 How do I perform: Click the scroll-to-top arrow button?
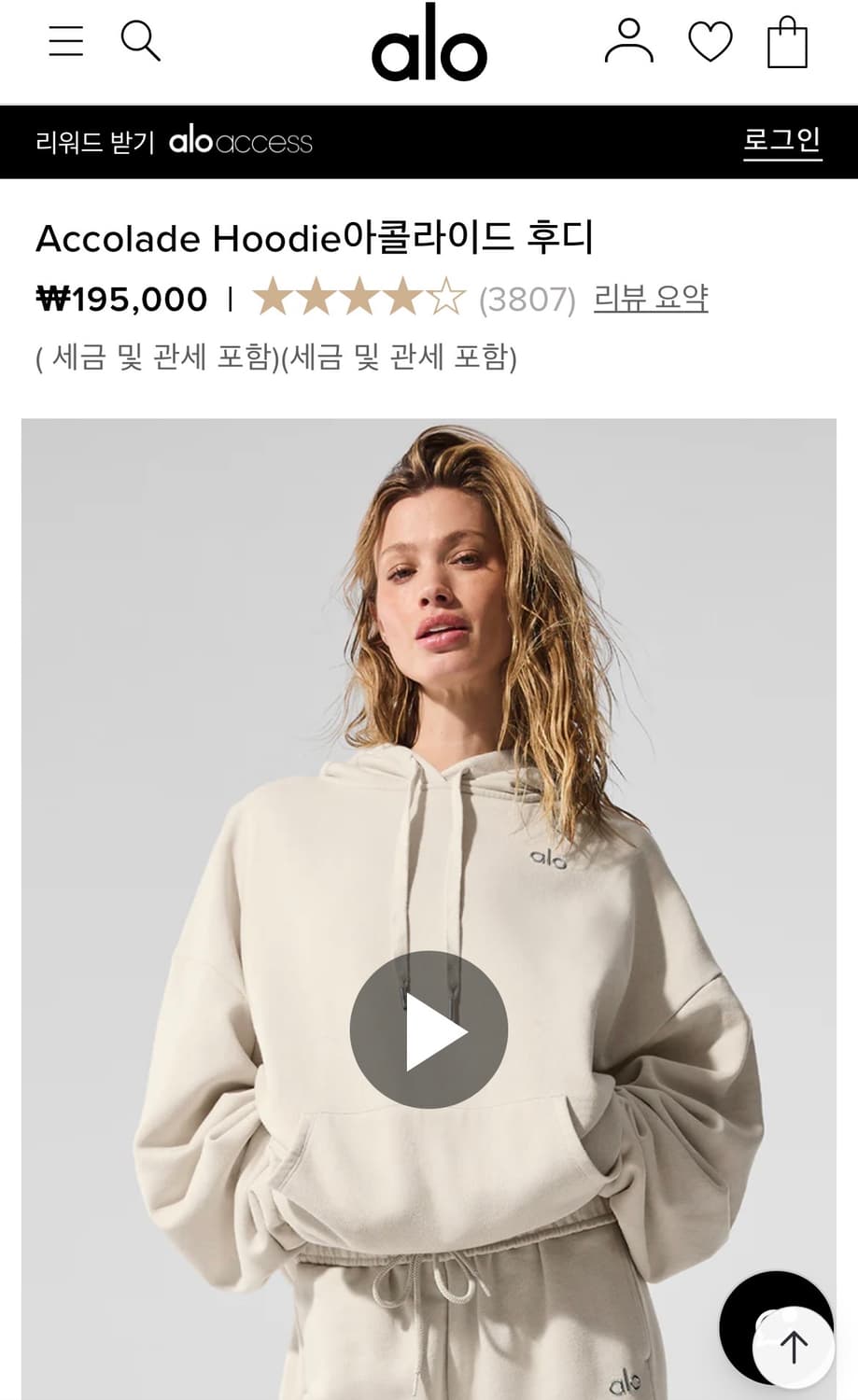[793, 1349]
